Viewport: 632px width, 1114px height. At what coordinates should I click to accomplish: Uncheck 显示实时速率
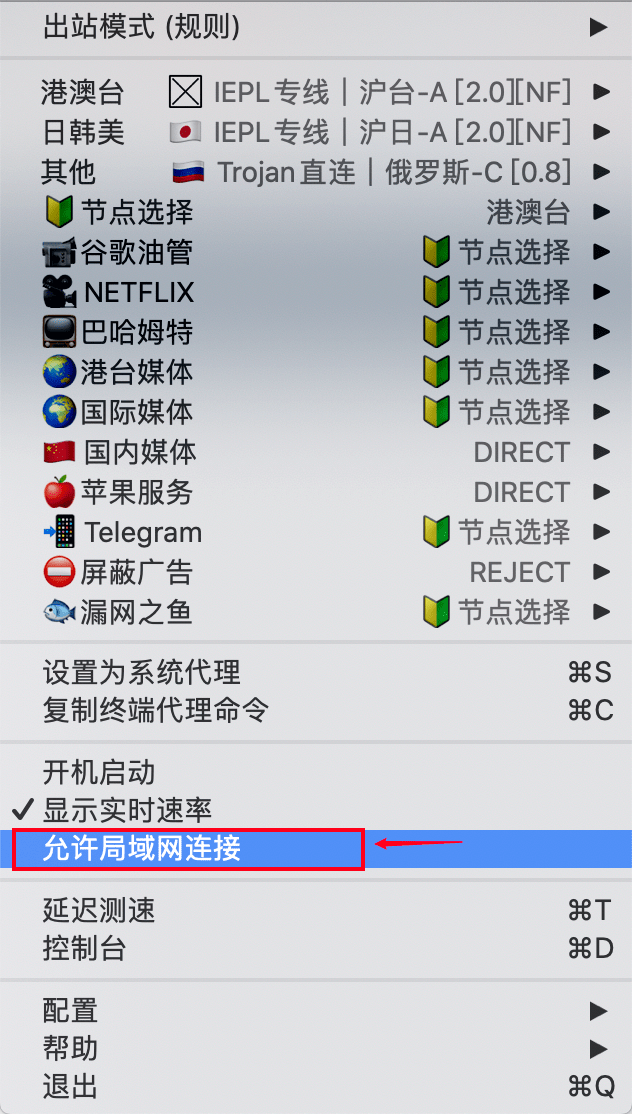pyautogui.click(x=316, y=810)
